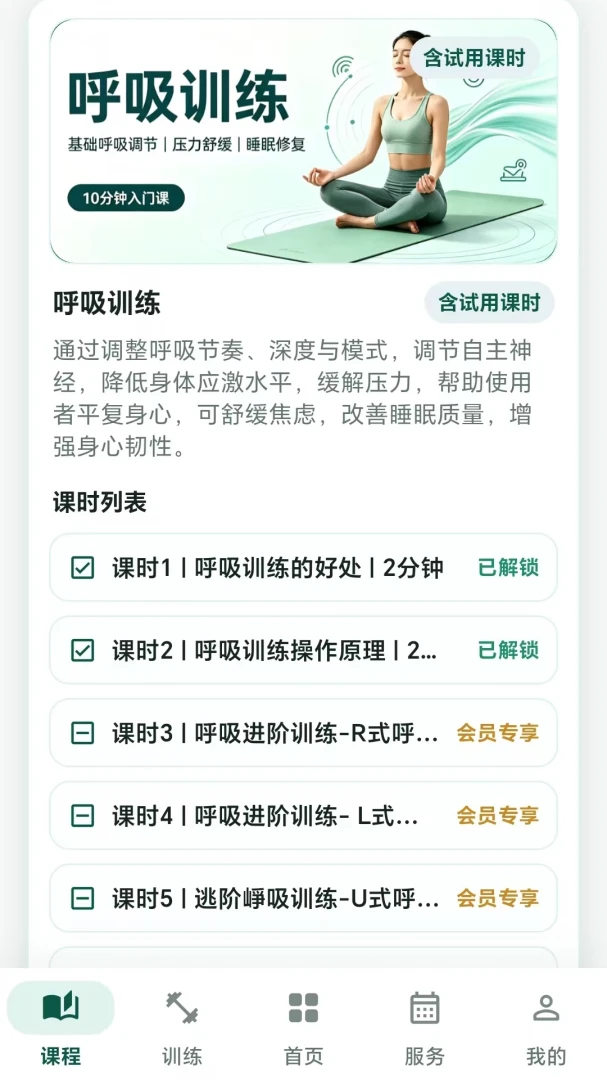Viewport: 607px width, 1080px height.
Task: Open 课时1 呼吸训练的好处 lesson
Action: [303, 568]
